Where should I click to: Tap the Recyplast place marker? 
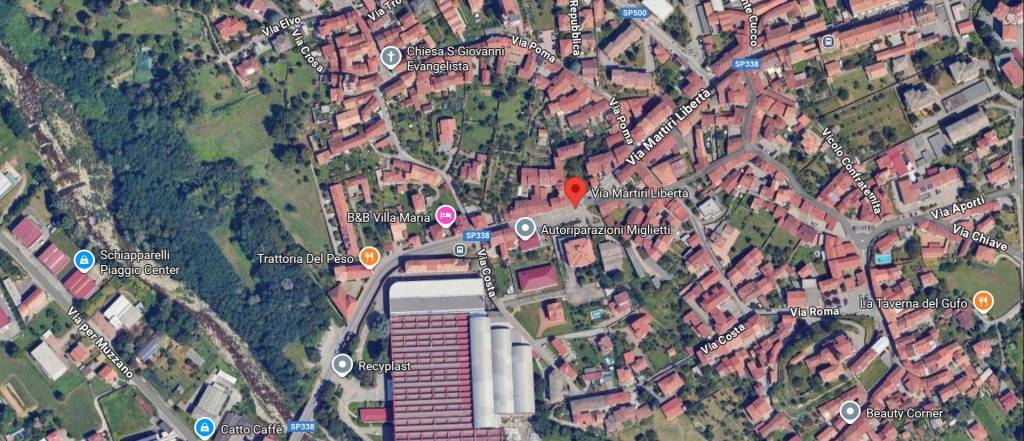click(x=343, y=366)
